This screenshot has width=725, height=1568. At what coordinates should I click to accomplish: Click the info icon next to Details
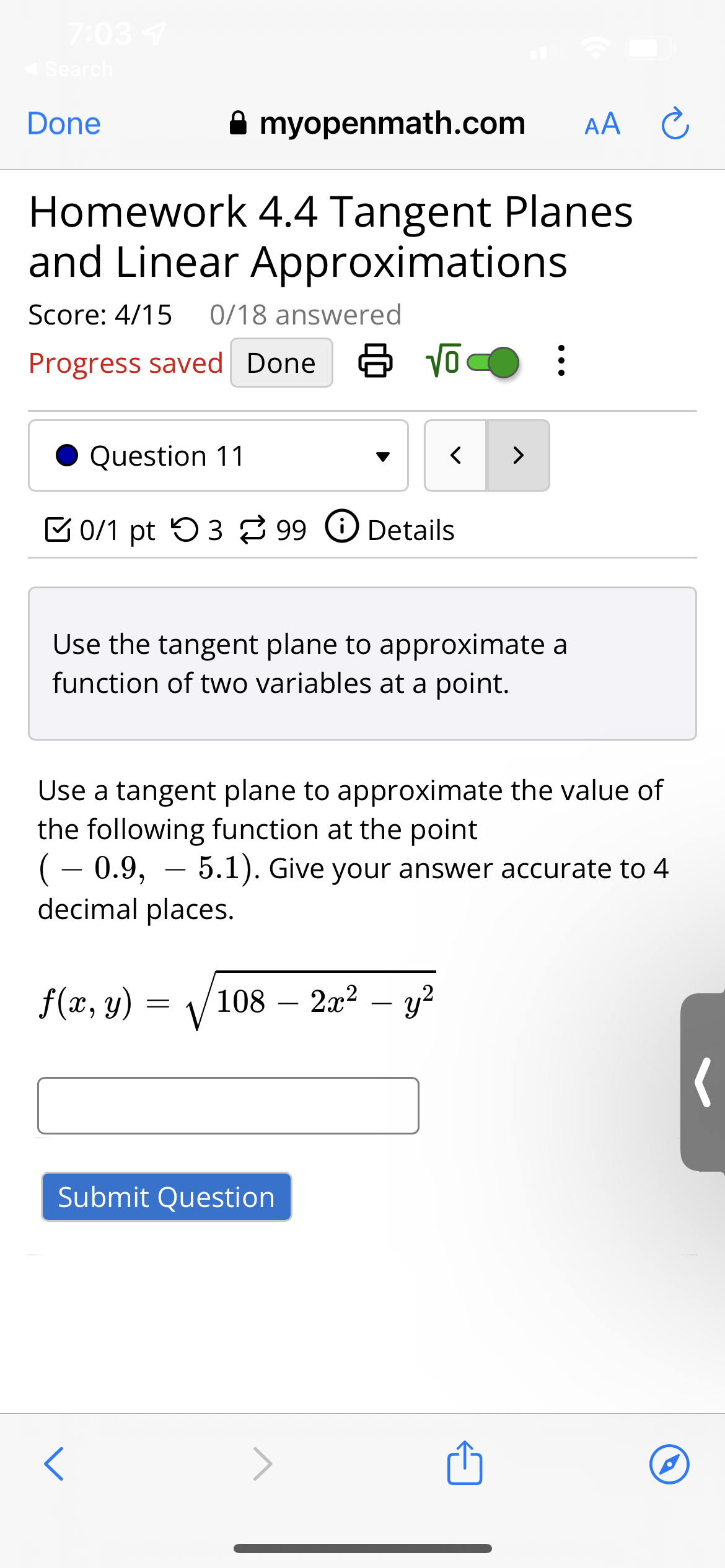pos(341,528)
